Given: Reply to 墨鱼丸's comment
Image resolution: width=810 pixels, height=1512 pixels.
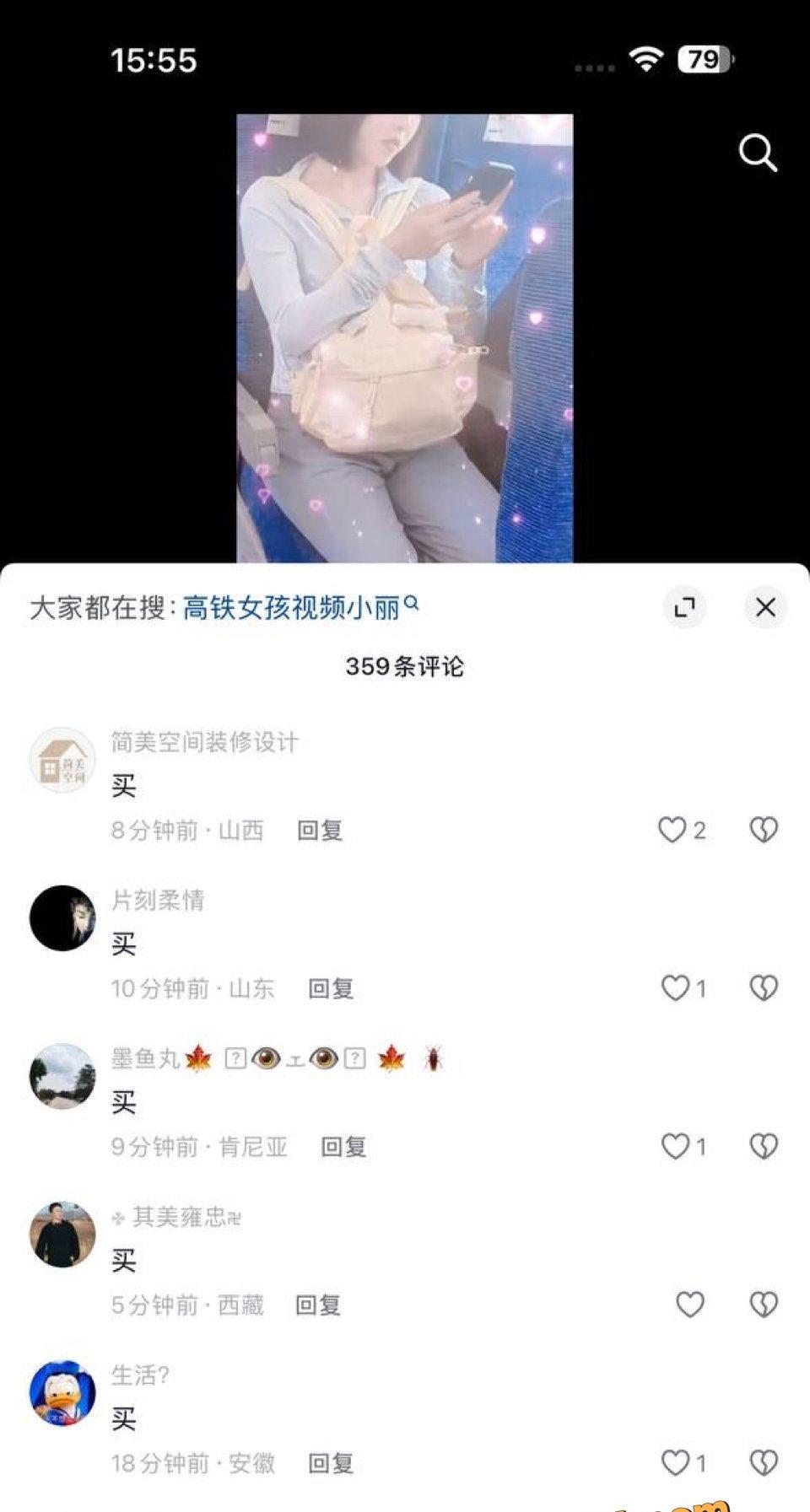Looking at the screenshot, I should click(x=343, y=1147).
